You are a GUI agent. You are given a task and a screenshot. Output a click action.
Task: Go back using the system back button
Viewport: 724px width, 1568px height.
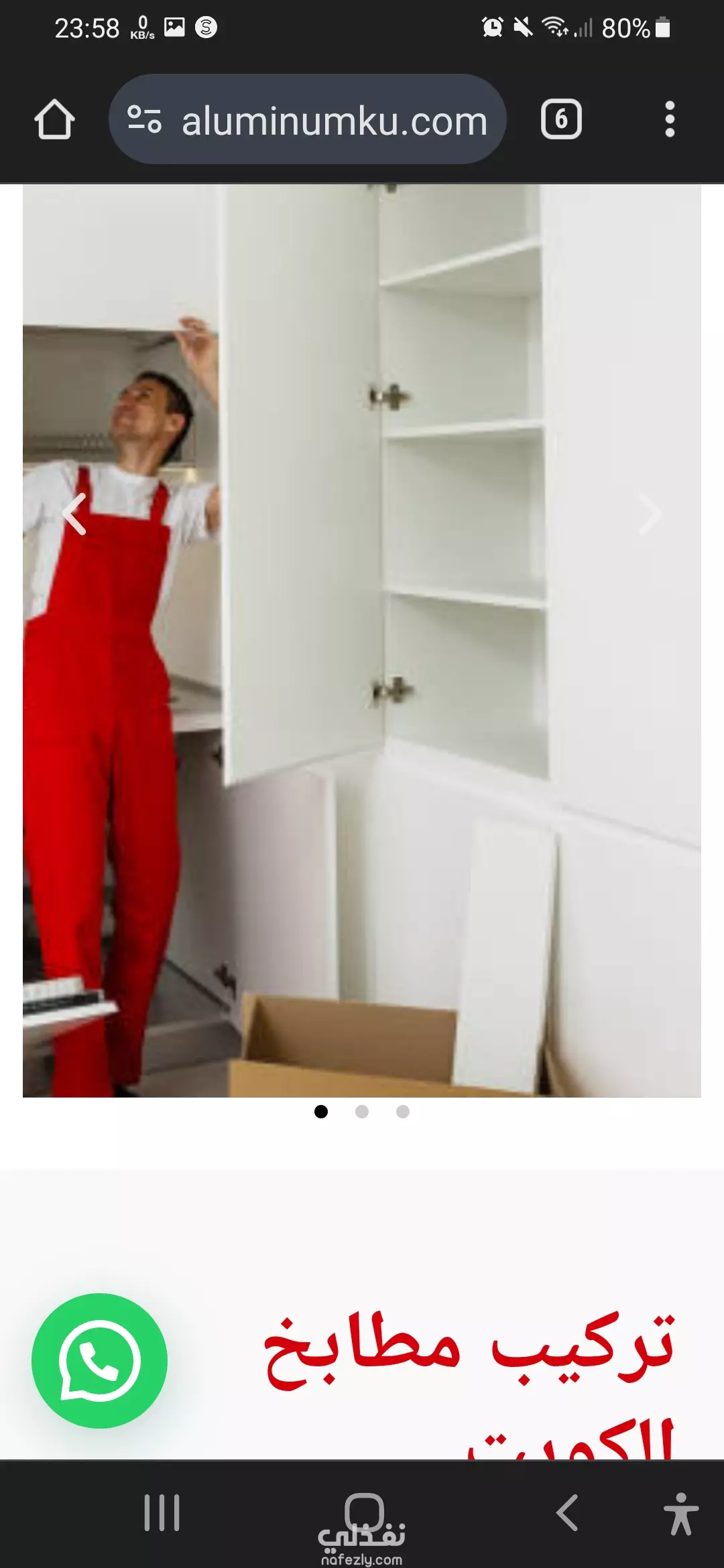tap(567, 1512)
